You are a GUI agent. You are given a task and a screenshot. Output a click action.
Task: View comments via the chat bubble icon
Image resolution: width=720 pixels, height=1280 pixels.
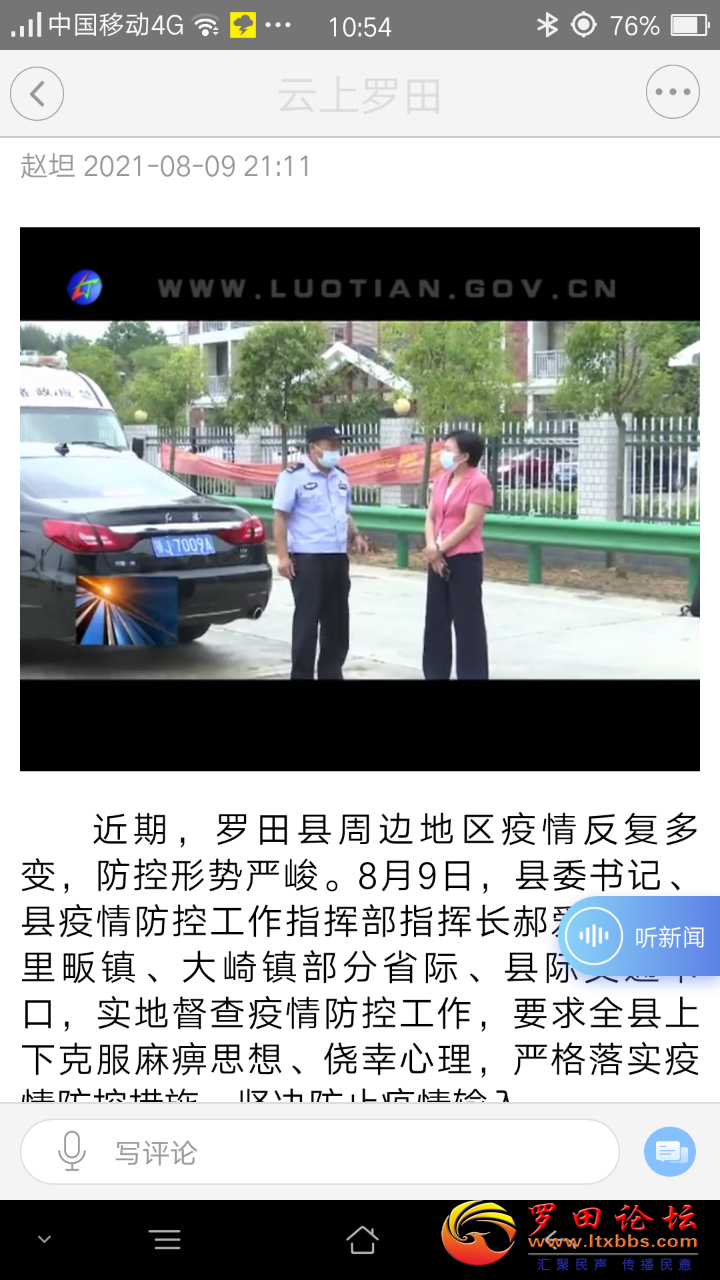(669, 1152)
